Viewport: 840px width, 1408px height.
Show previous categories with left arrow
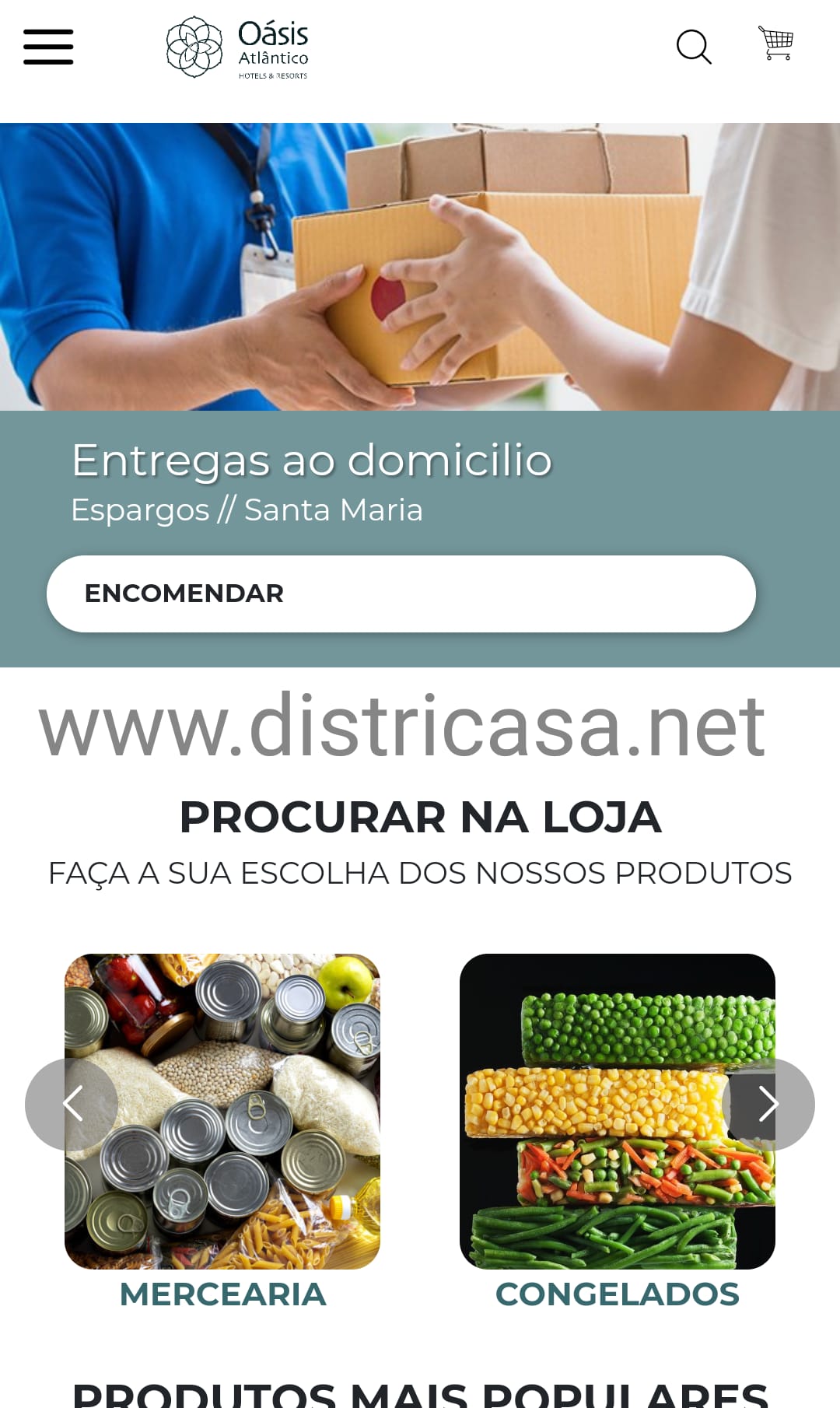point(72,1104)
